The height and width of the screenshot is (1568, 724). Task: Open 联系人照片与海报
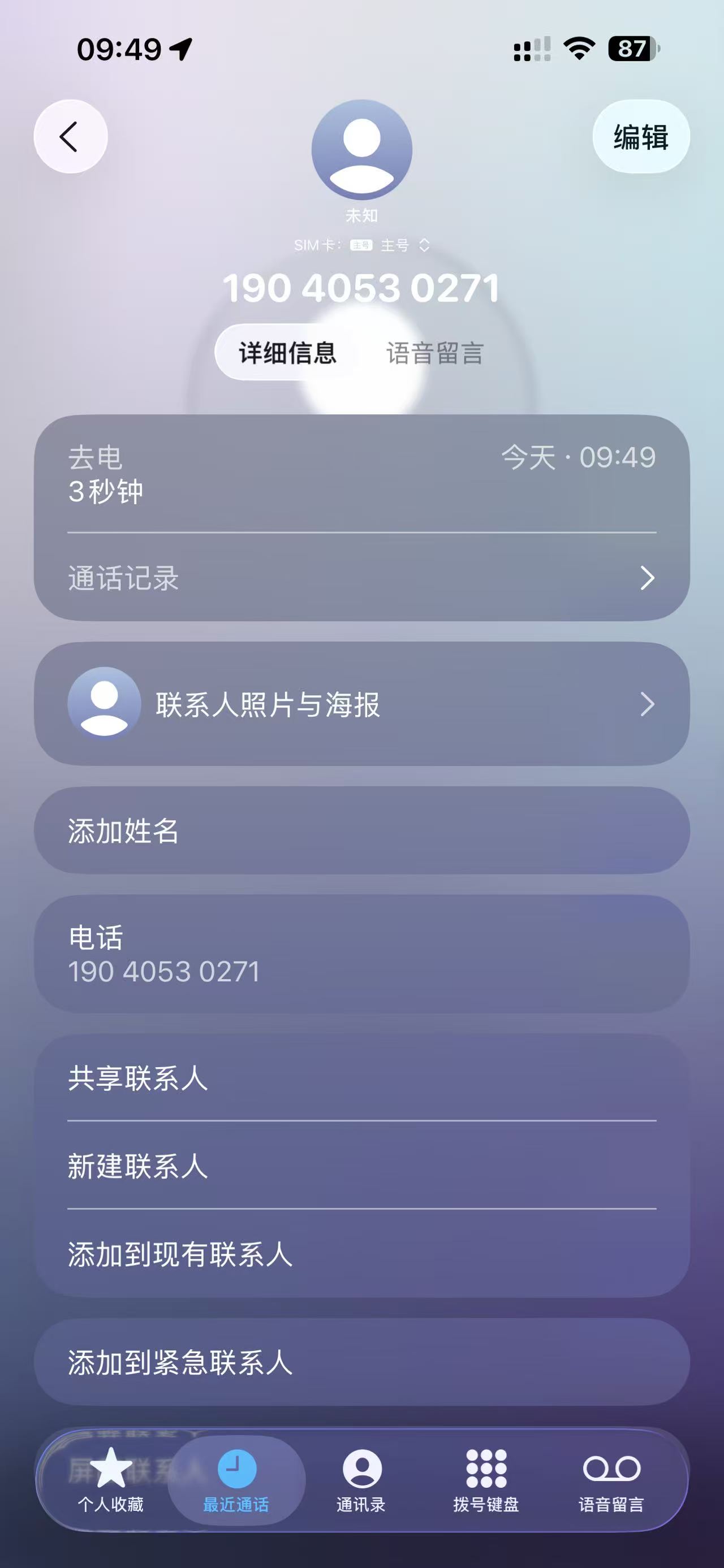(x=361, y=704)
